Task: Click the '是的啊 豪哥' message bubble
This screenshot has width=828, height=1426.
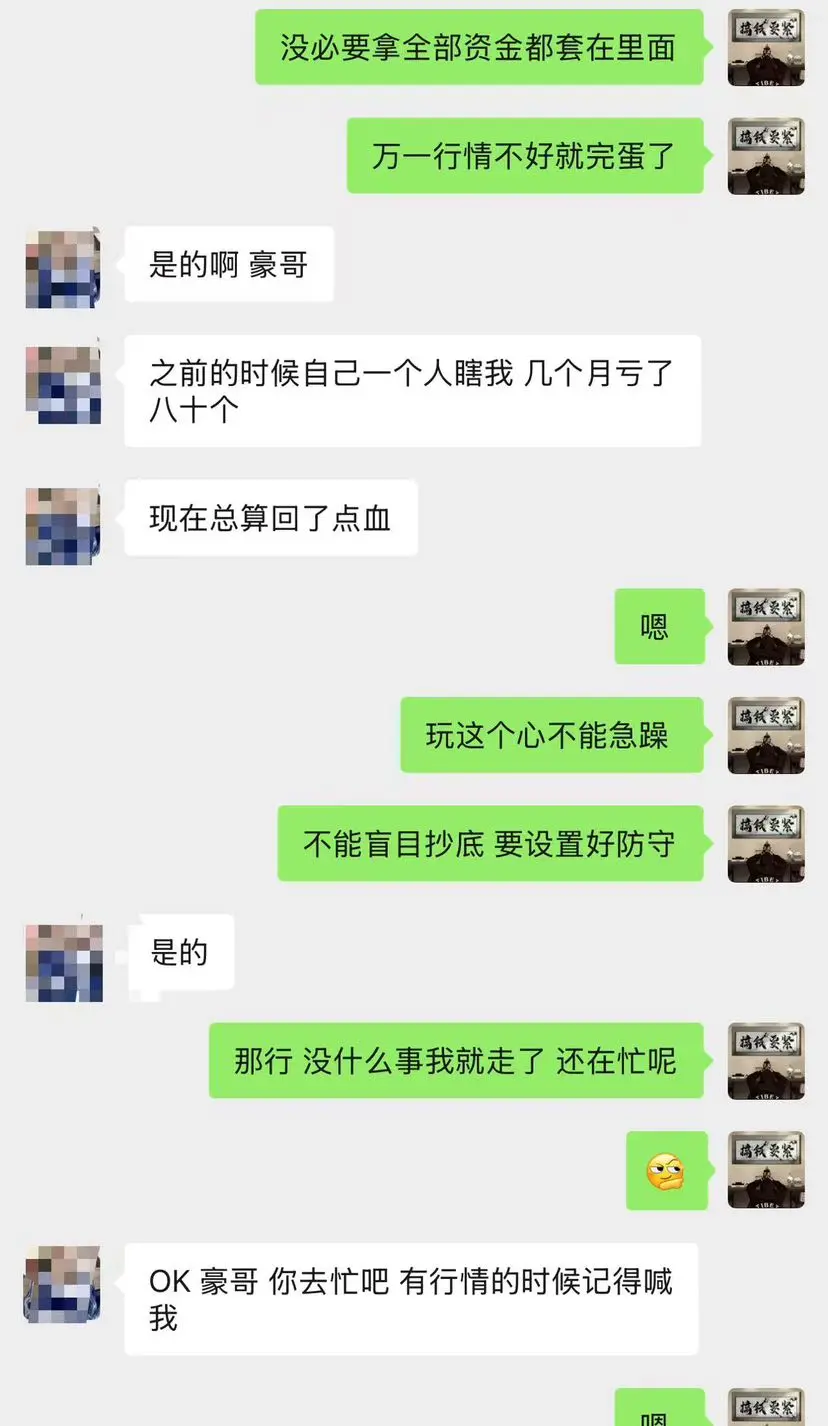Action: pos(228,264)
